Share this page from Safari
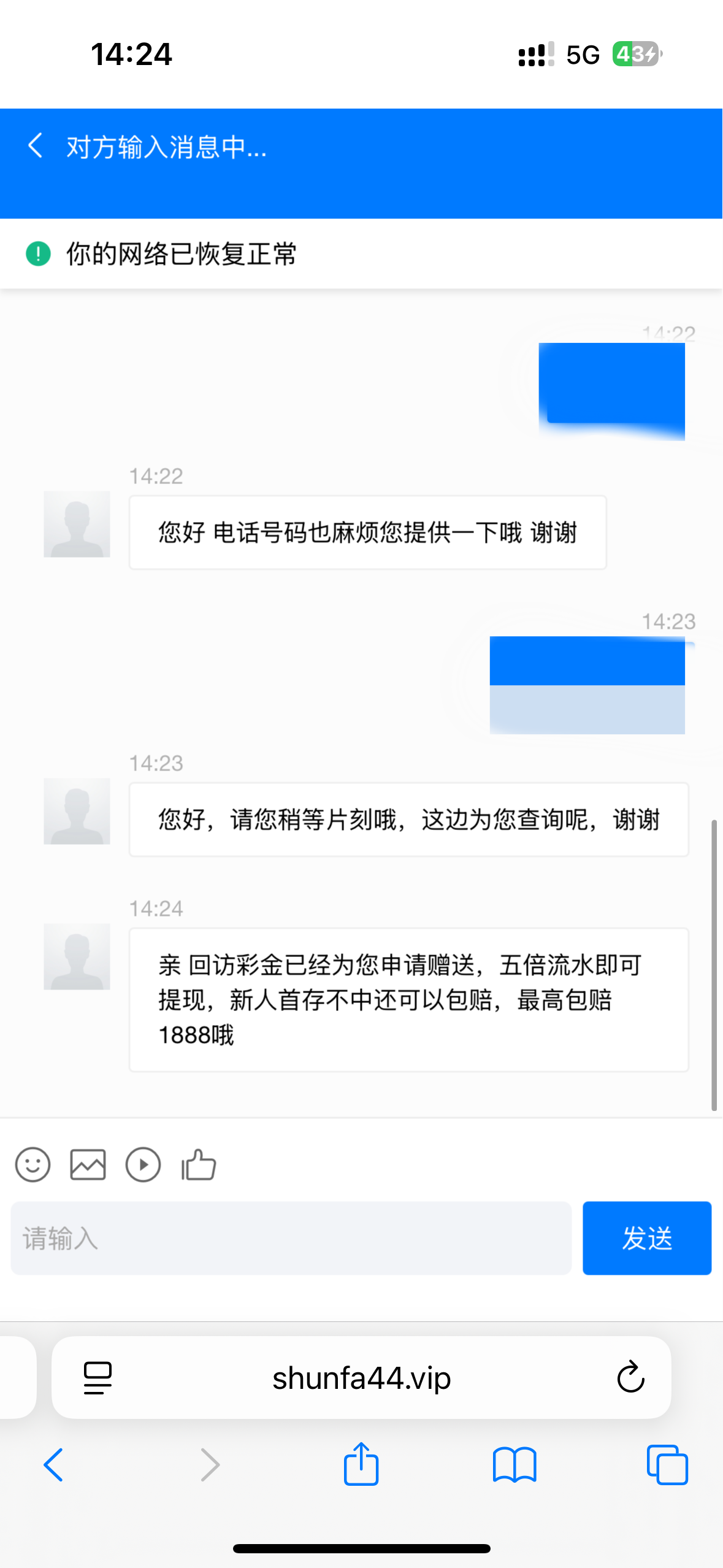723x1568 pixels. click(361, 1464)
